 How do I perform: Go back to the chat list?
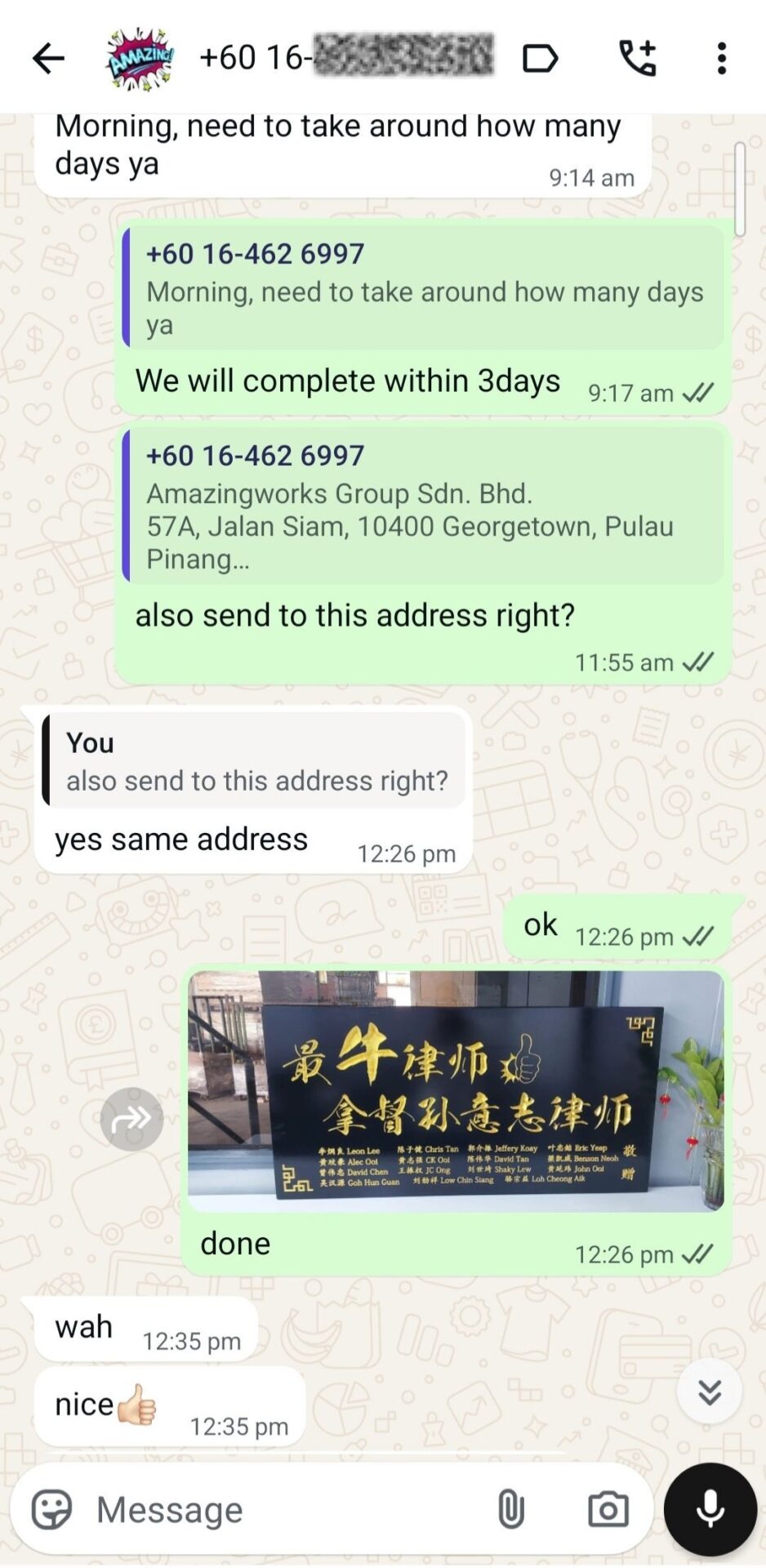point(48,59)
